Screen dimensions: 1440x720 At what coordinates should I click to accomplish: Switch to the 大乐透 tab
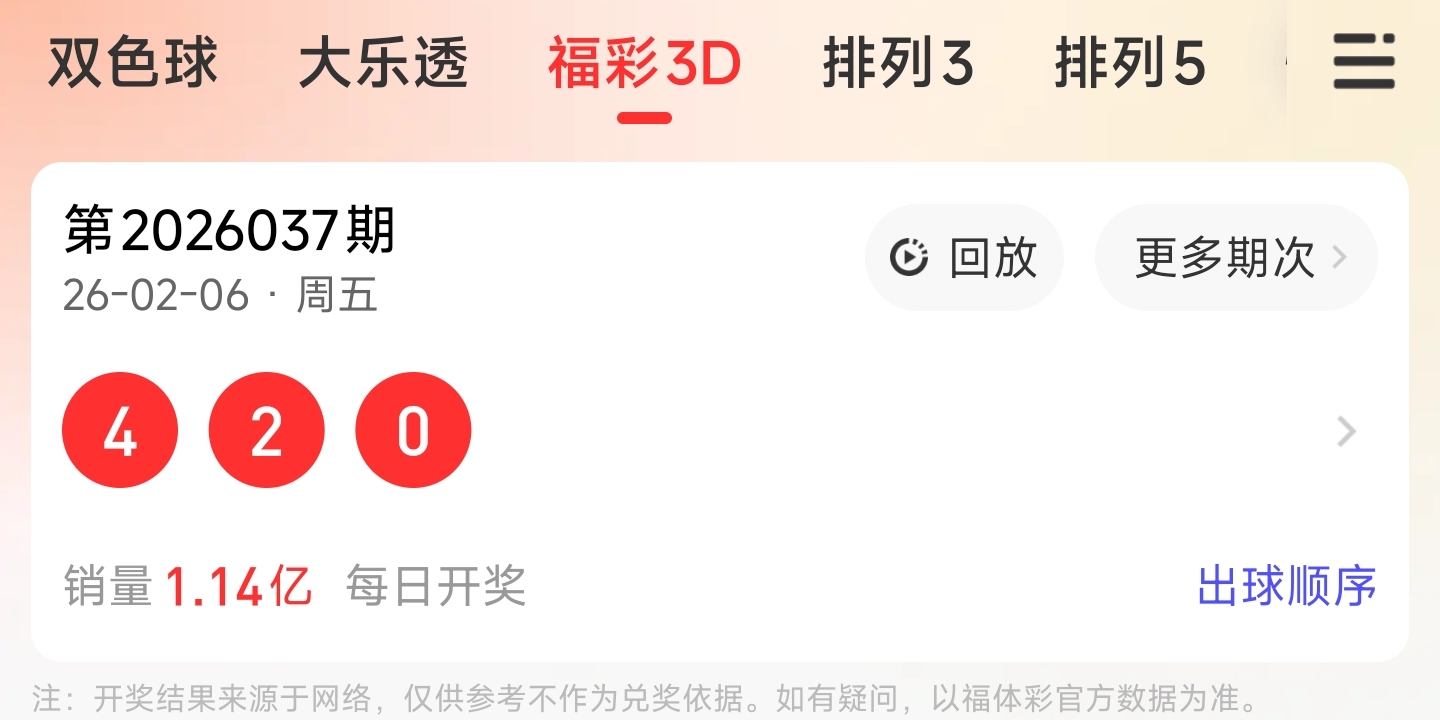[383, 64]
